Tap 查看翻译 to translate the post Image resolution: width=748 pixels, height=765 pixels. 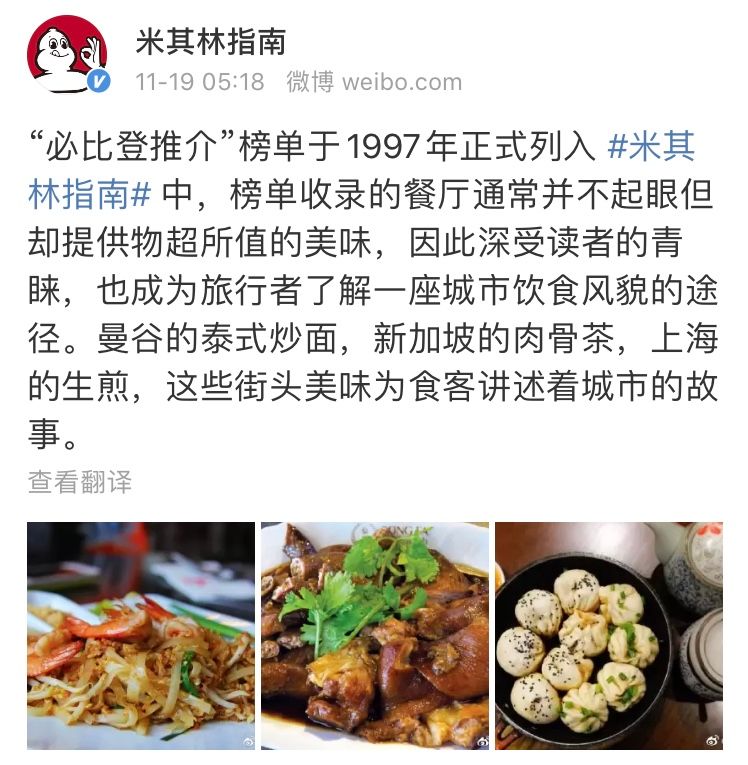[80, 483]
